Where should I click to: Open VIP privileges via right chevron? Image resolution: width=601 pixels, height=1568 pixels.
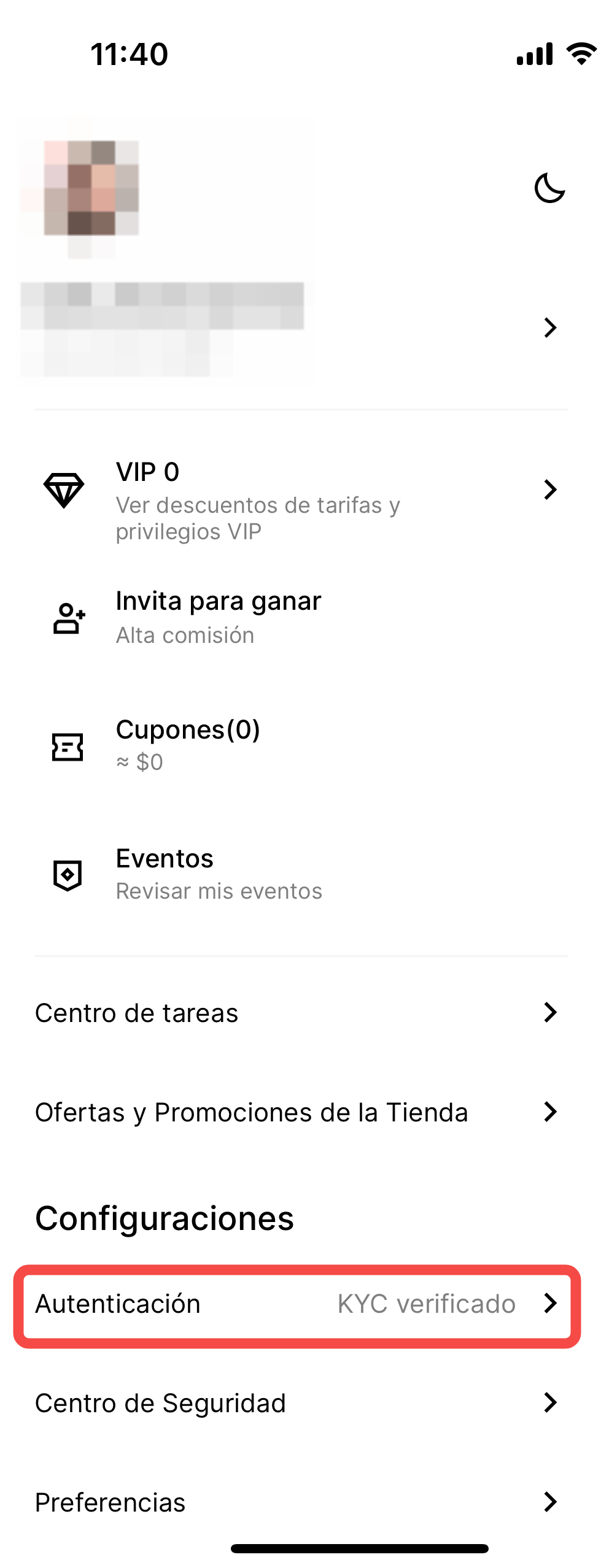(551, 489)
